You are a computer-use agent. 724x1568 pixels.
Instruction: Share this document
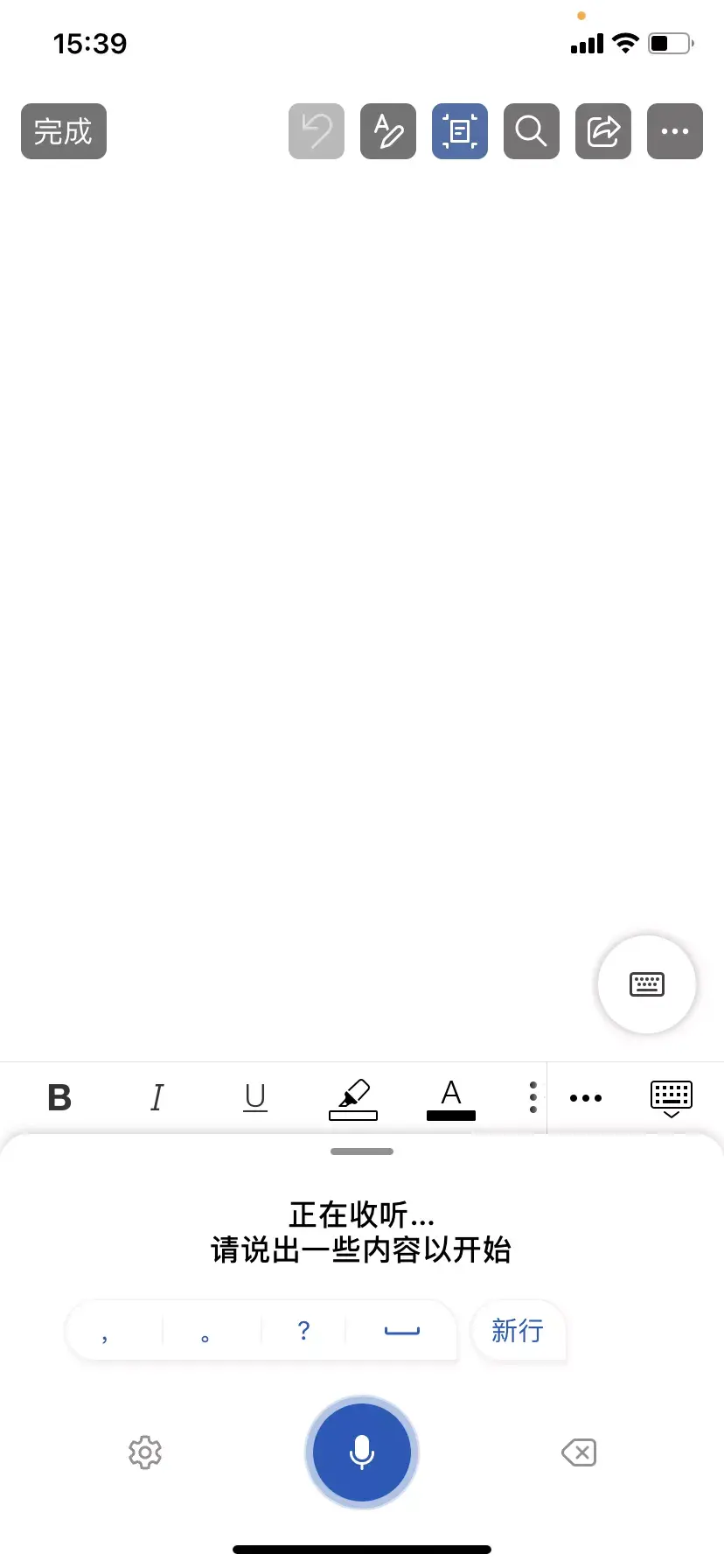(x=603, y=131)
